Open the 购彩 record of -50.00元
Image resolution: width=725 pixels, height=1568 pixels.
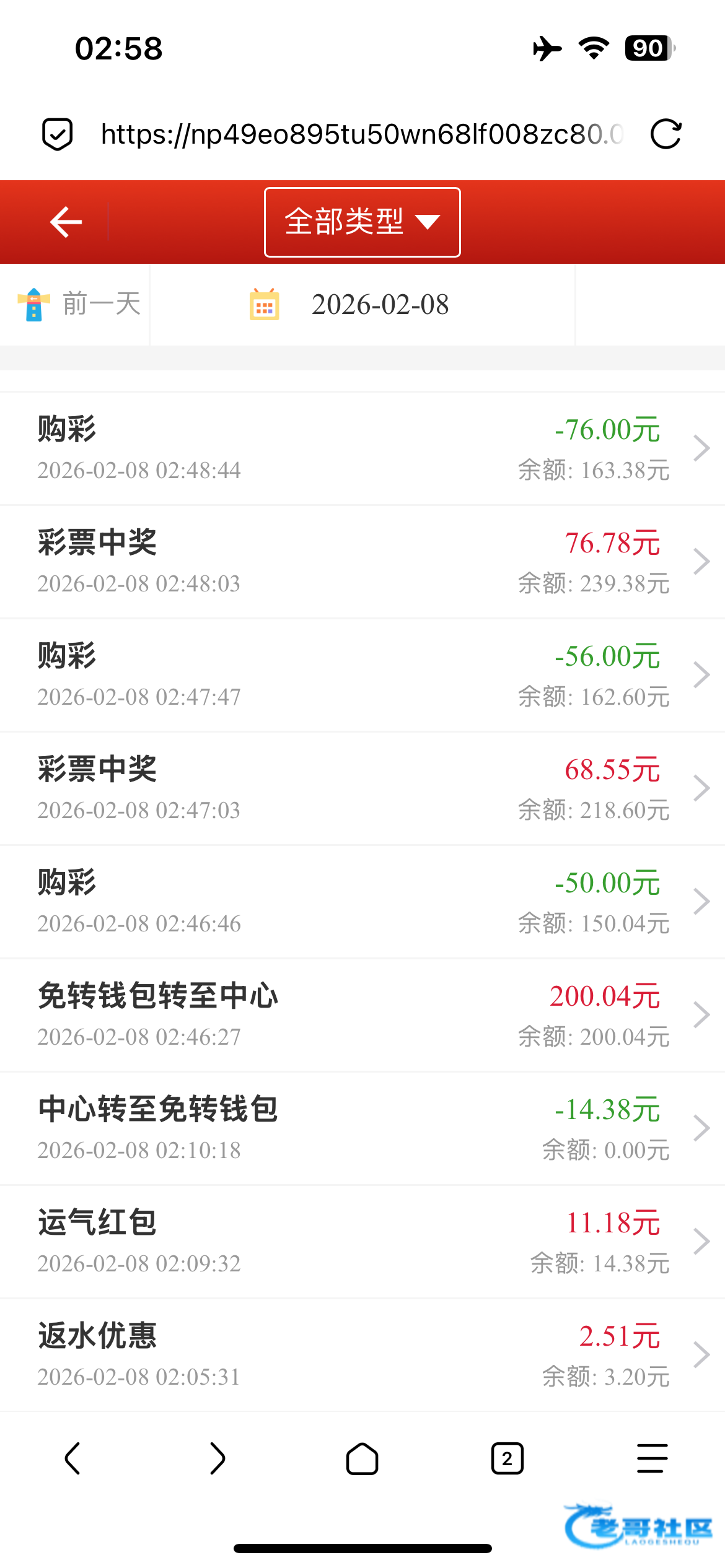pos(362,902)
